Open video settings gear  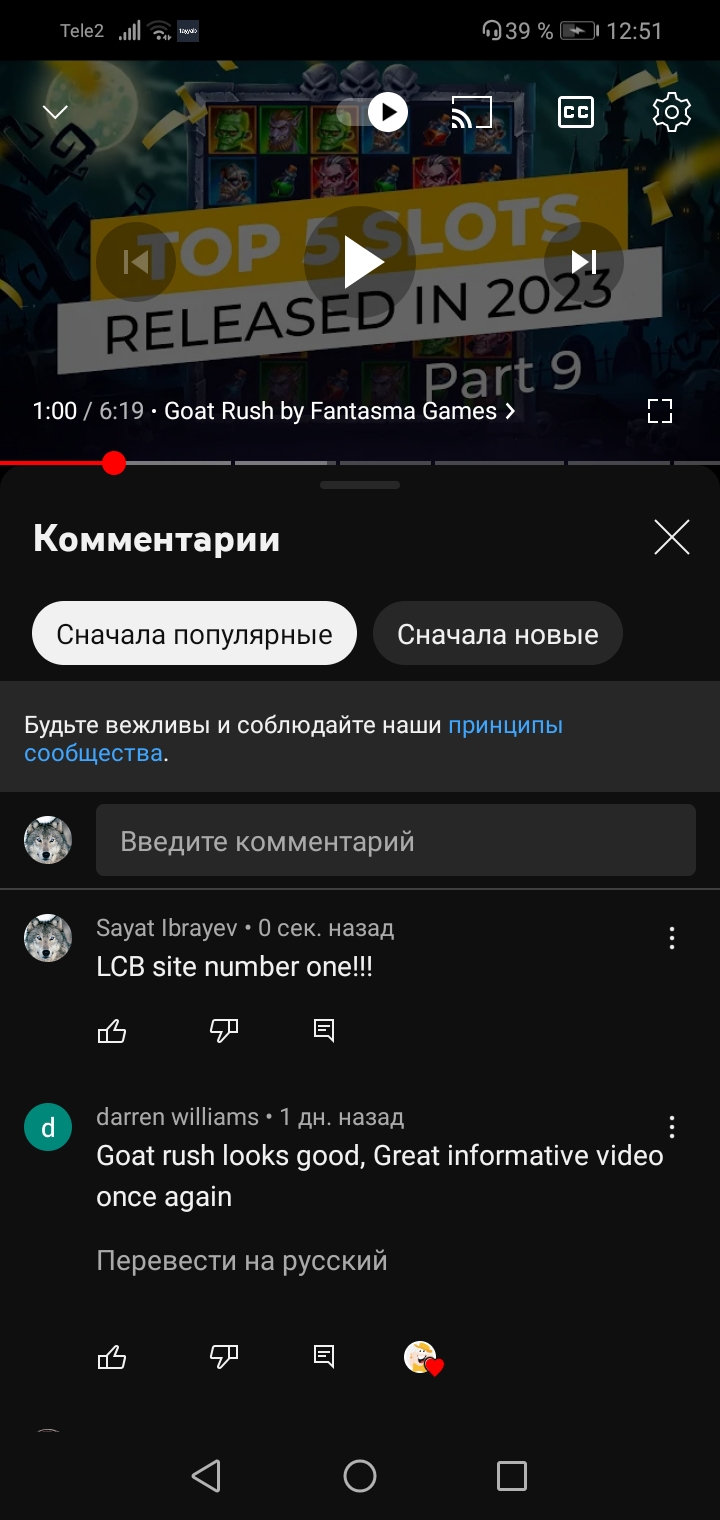click(x=671, y=112)
